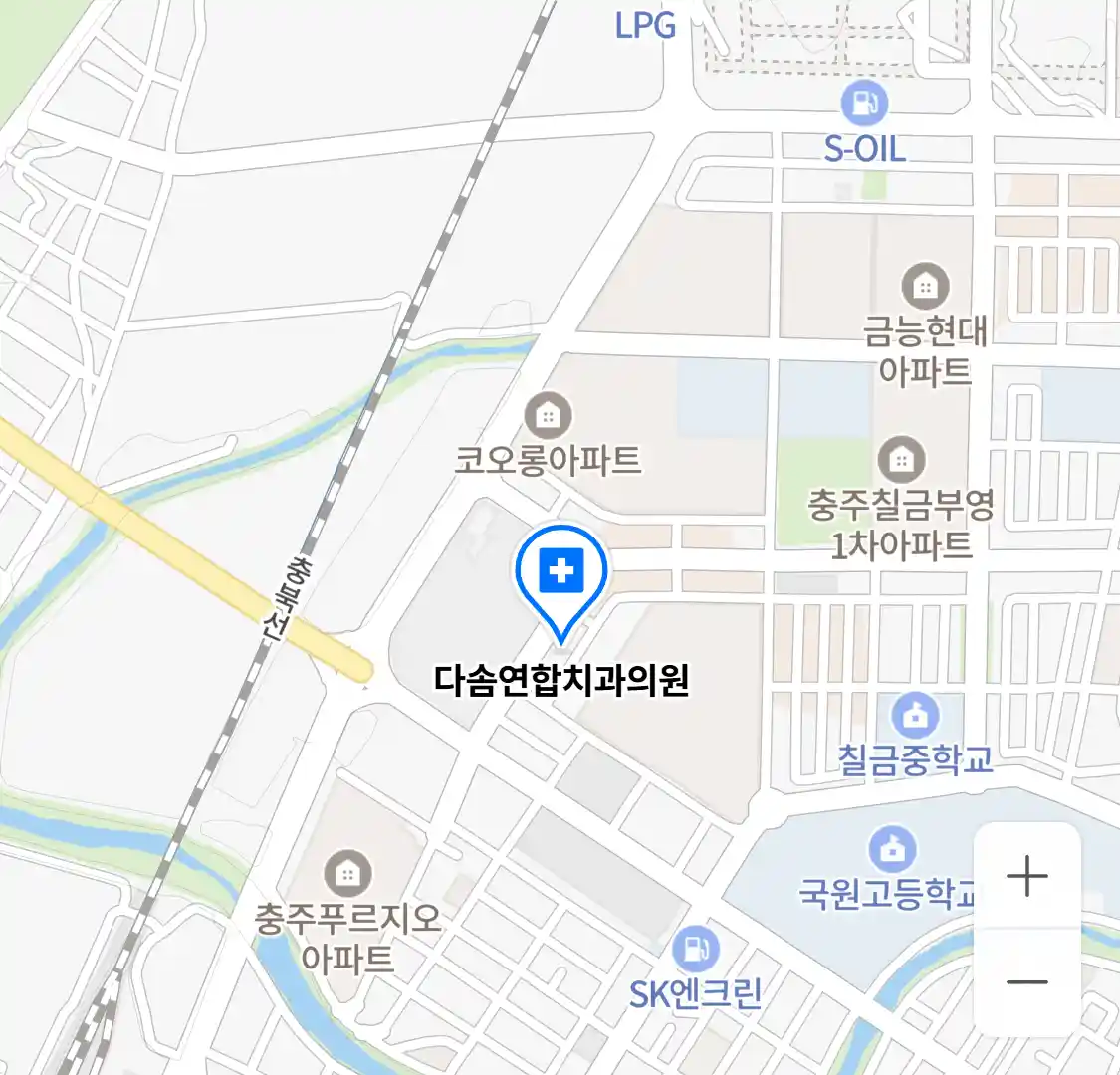
Task: Open 충주칠금부영1차아파트 marker
Action: pyautogui.click(x=901, y=460)
